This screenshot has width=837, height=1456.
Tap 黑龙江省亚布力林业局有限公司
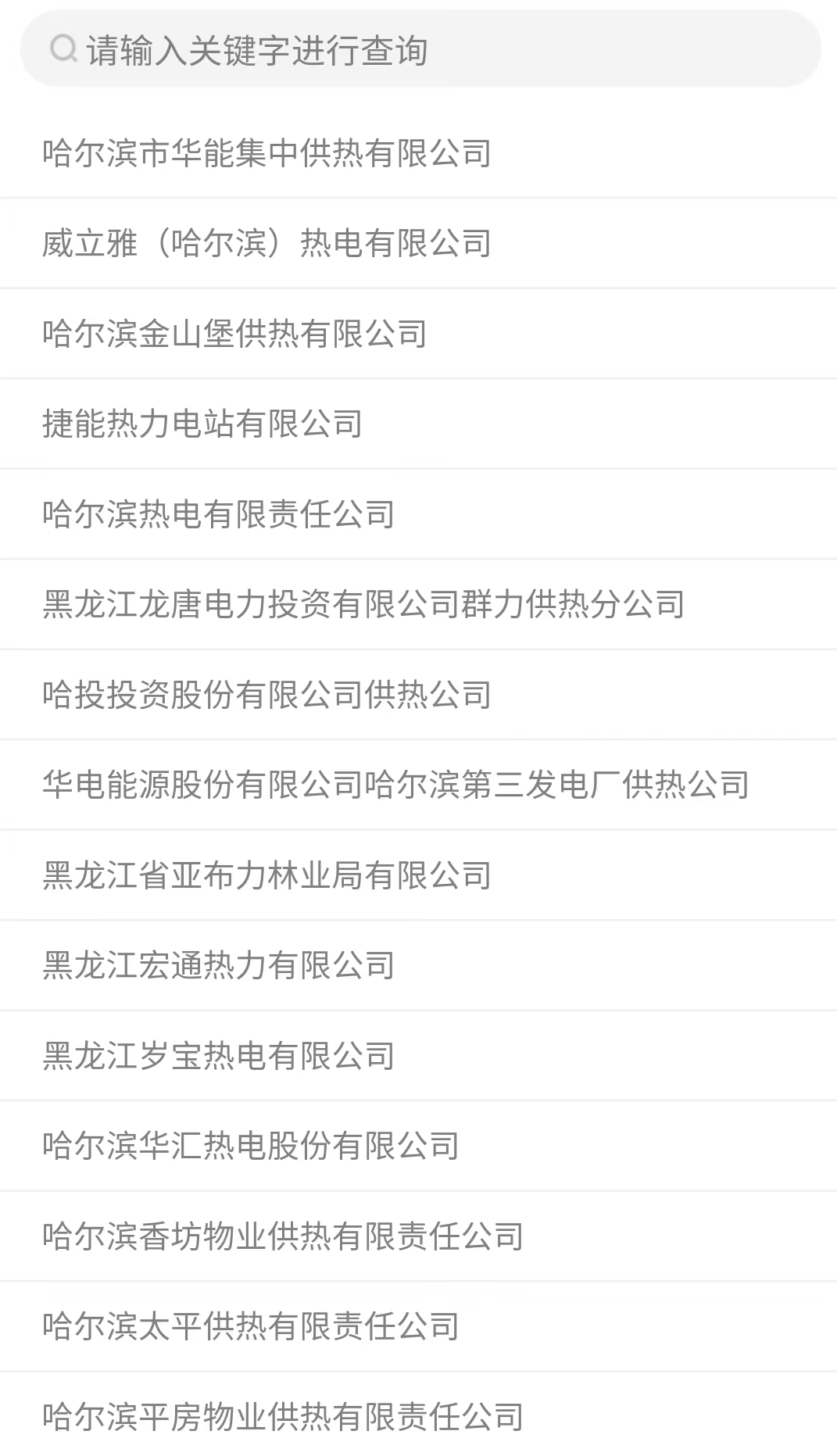point(266,875)
